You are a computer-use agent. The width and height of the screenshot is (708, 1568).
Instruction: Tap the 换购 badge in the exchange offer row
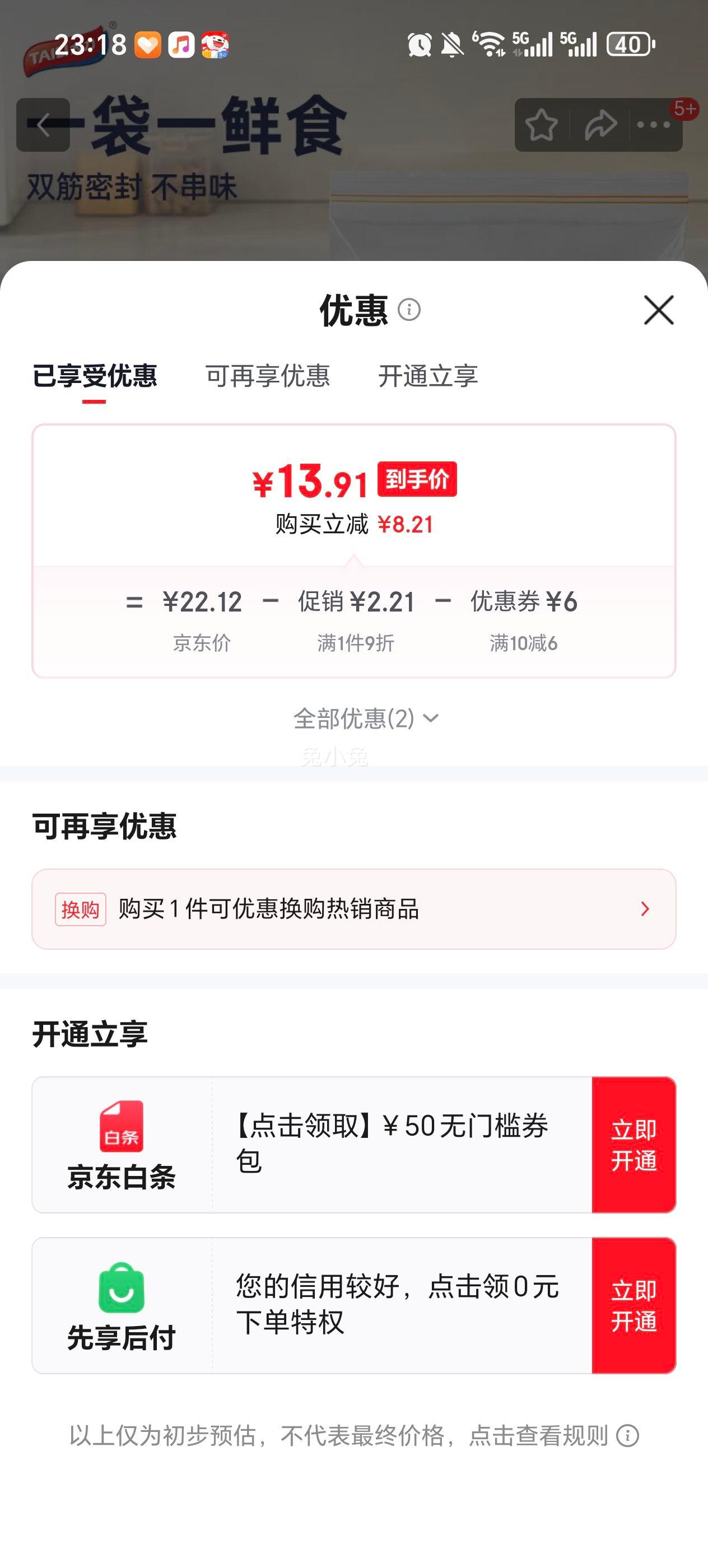click(80, 908)
